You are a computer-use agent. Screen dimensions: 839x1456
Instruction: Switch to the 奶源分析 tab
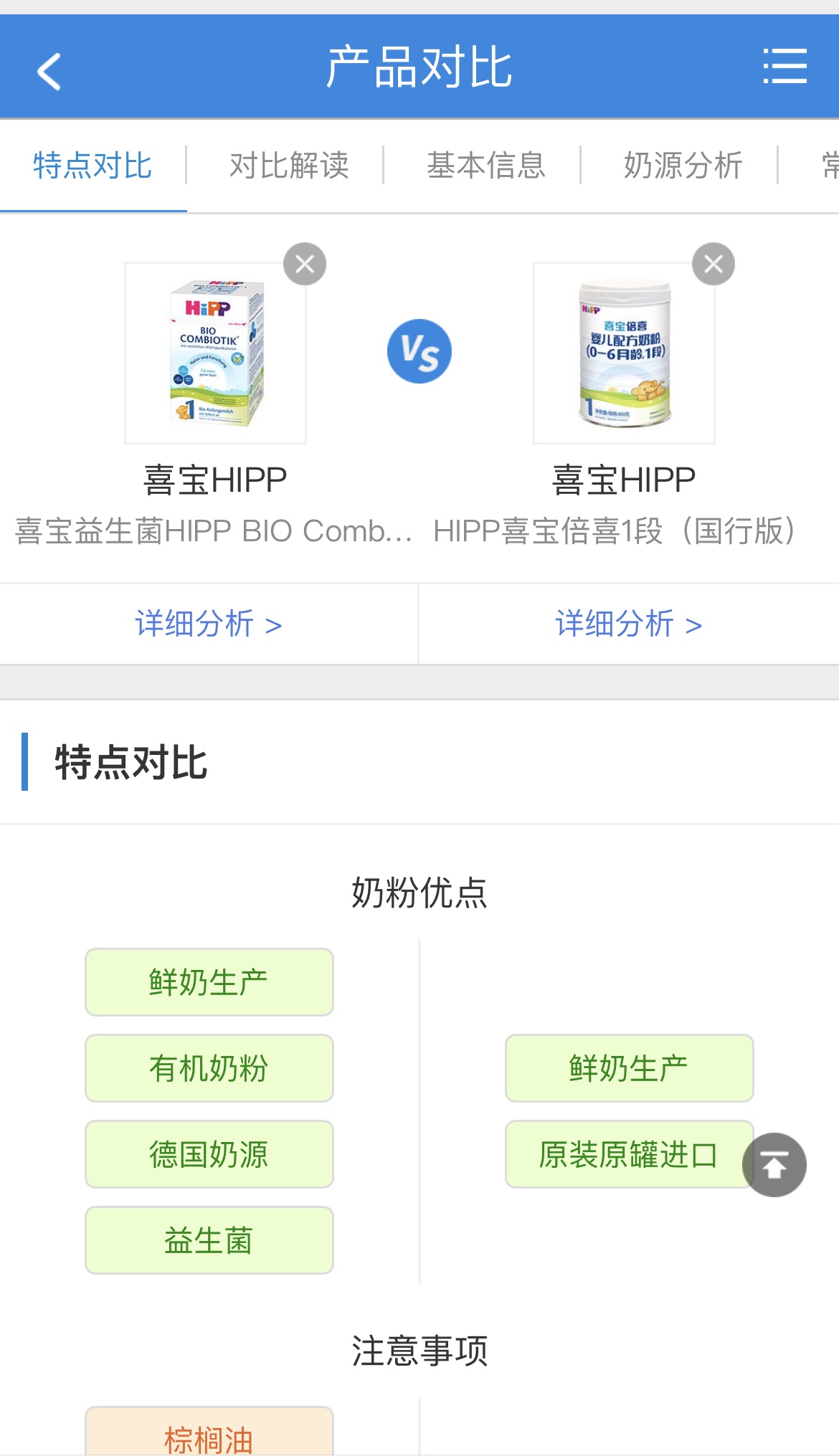pyautogui.click(x=683, y=166)
